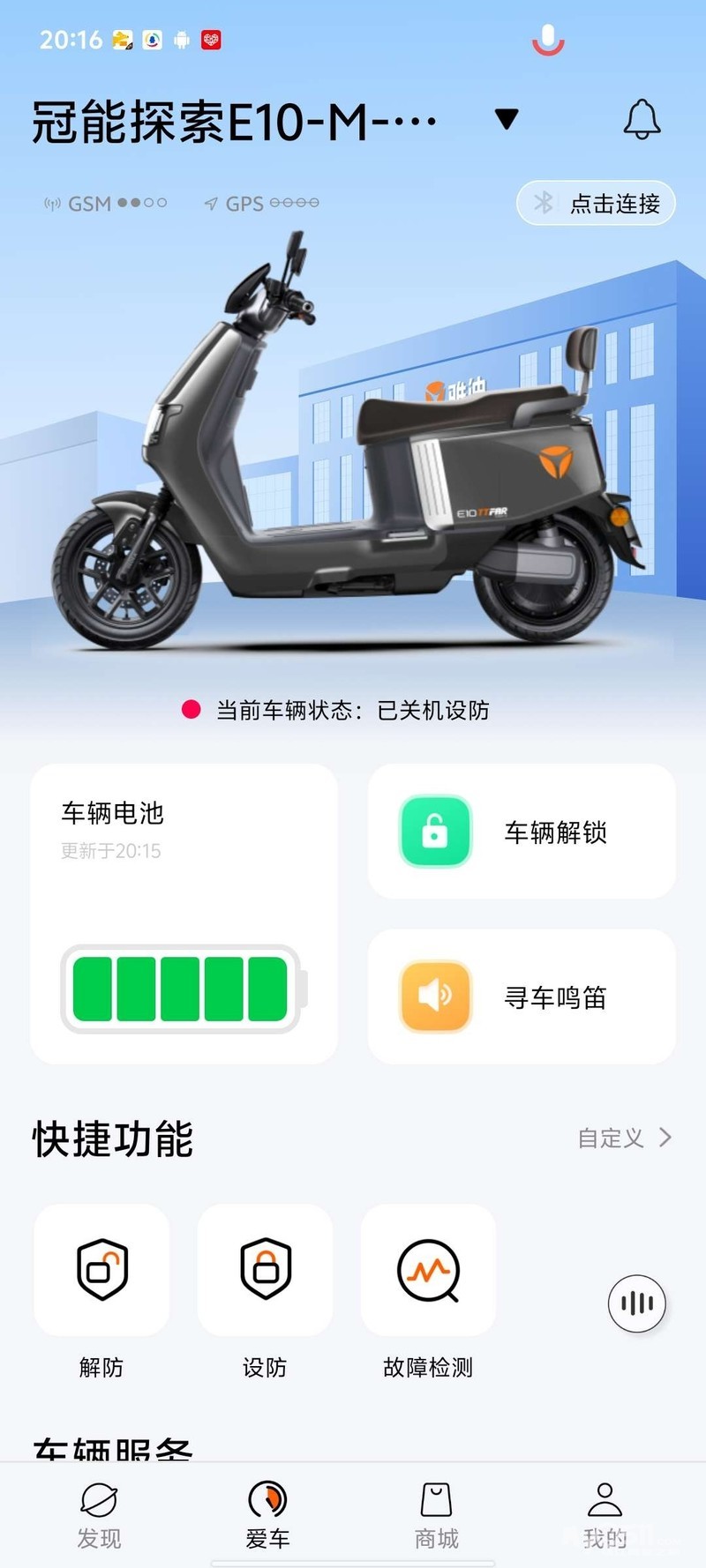Screen dimensions: 706x1568
Task: Select the 解防 quick function
Action: pyautogui.click(x=101, y=1271)
